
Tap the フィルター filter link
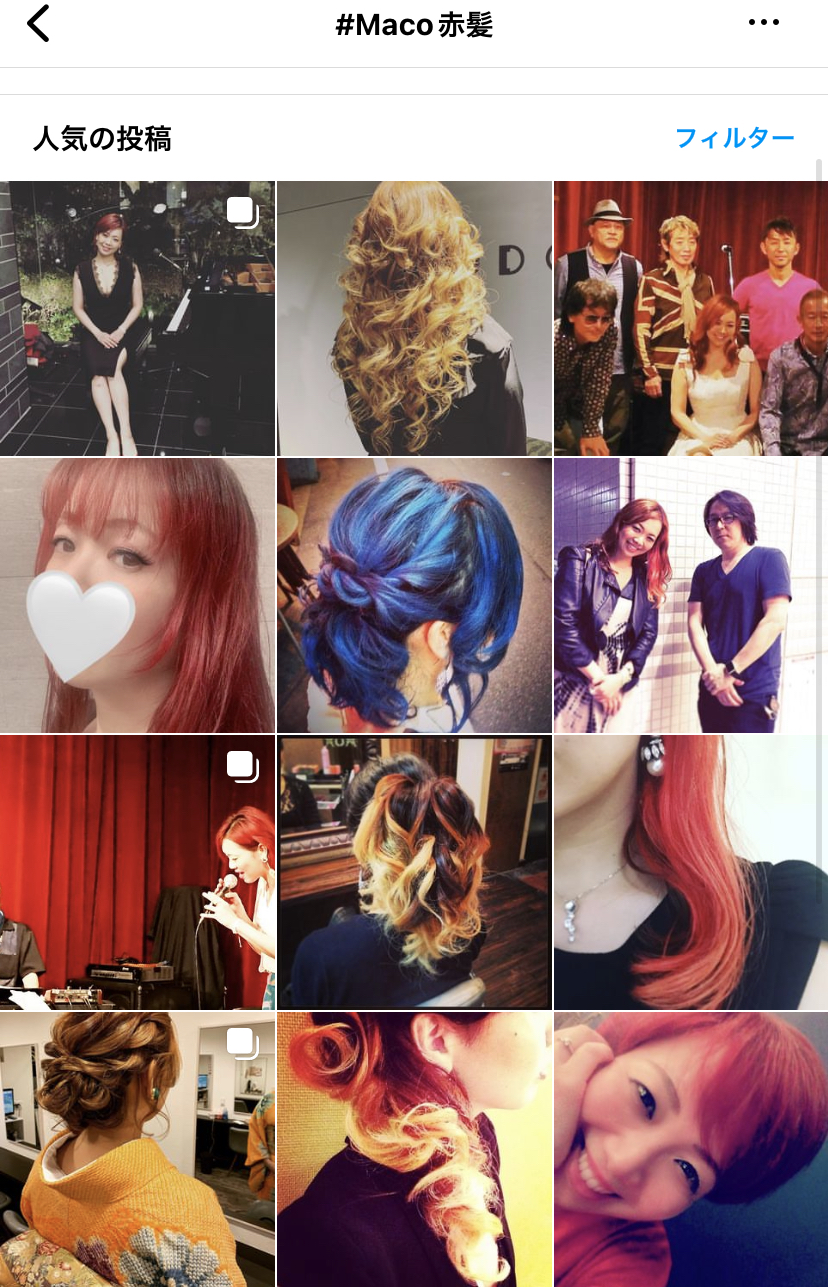coord(734,138)
